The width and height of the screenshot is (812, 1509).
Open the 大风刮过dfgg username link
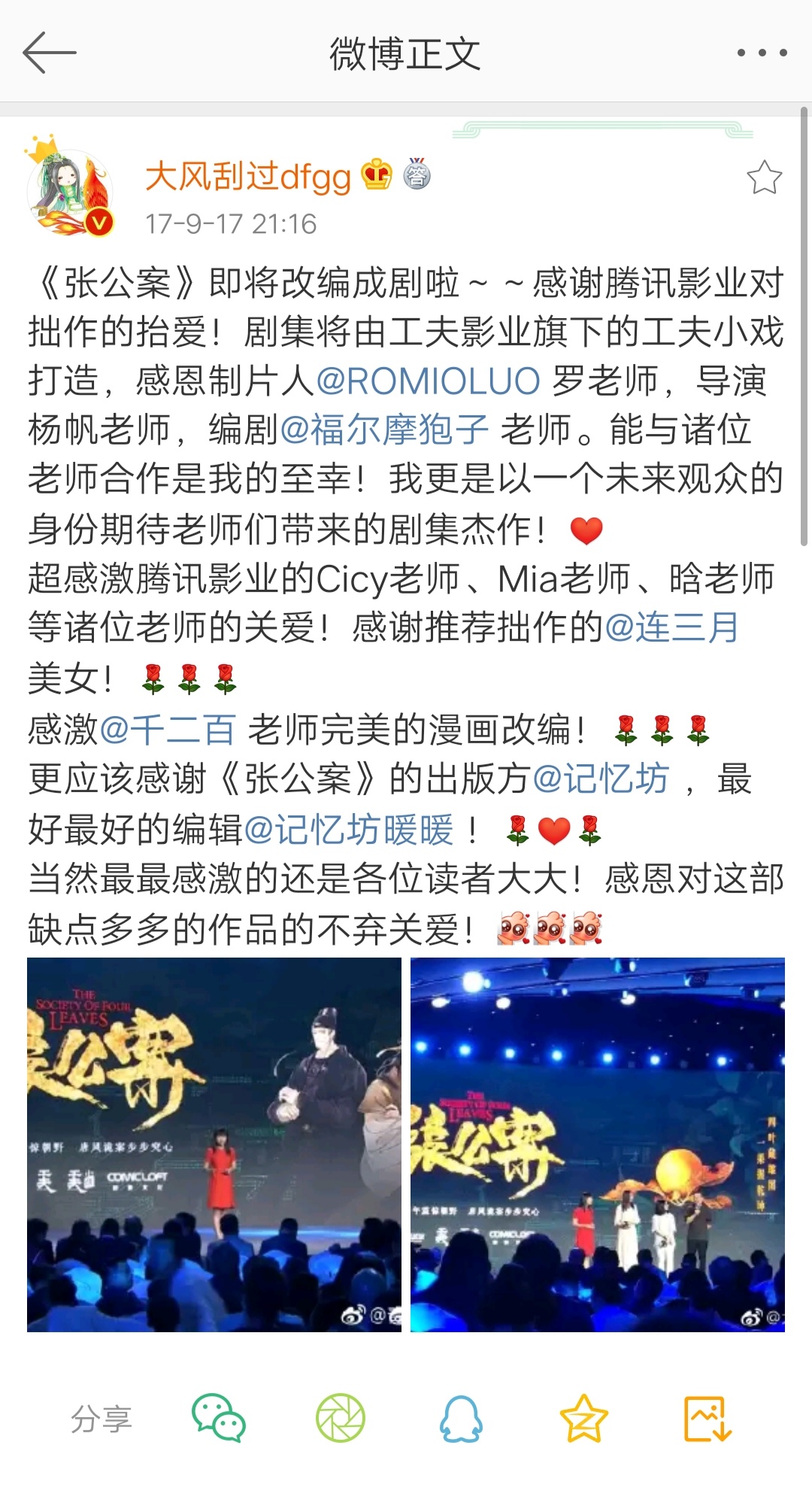[x=248, y=178]
